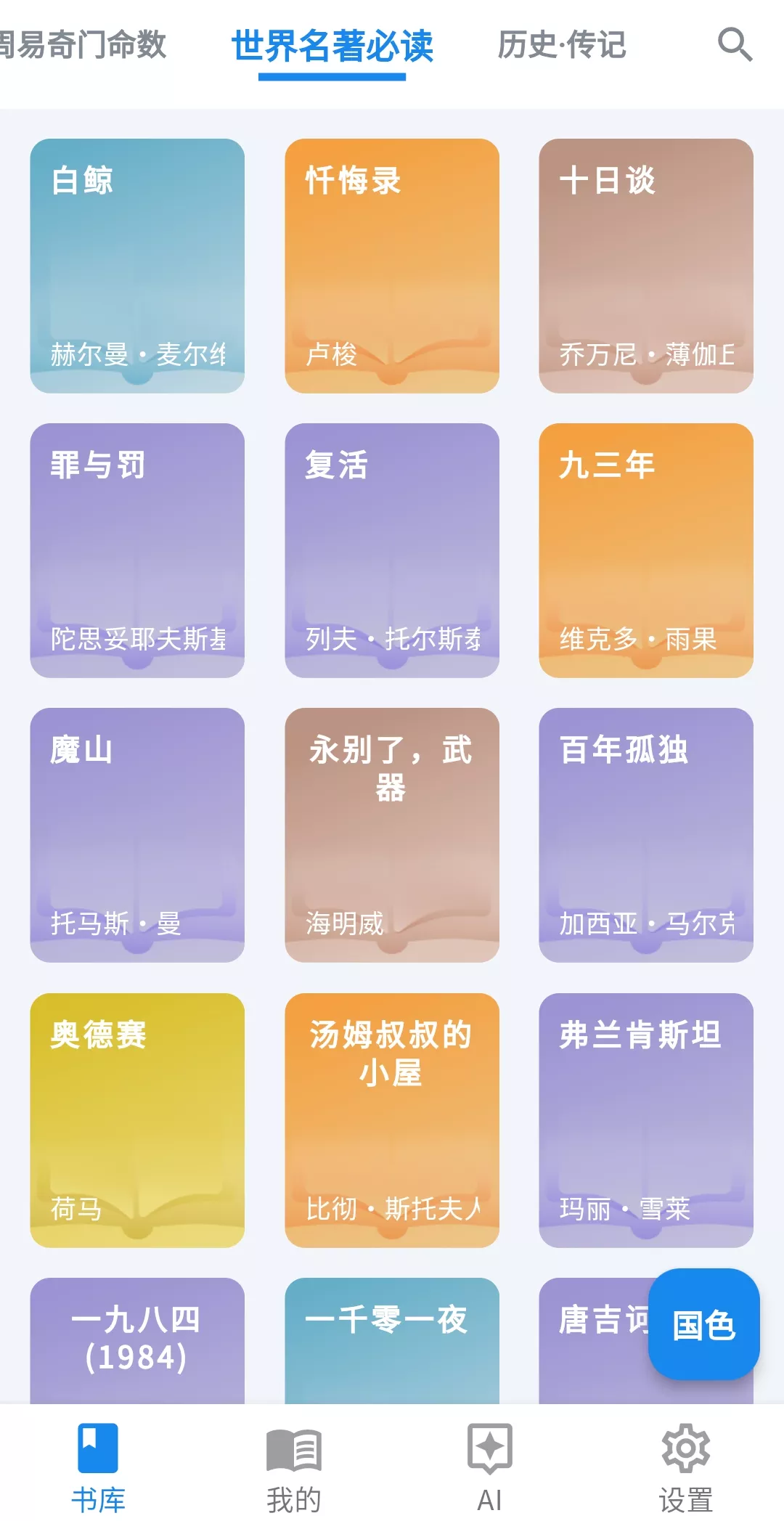784x1521 pixels.
Task: Open 罪与罚 by 陀思妥耶夫斯基
Action: pos(136,548)
